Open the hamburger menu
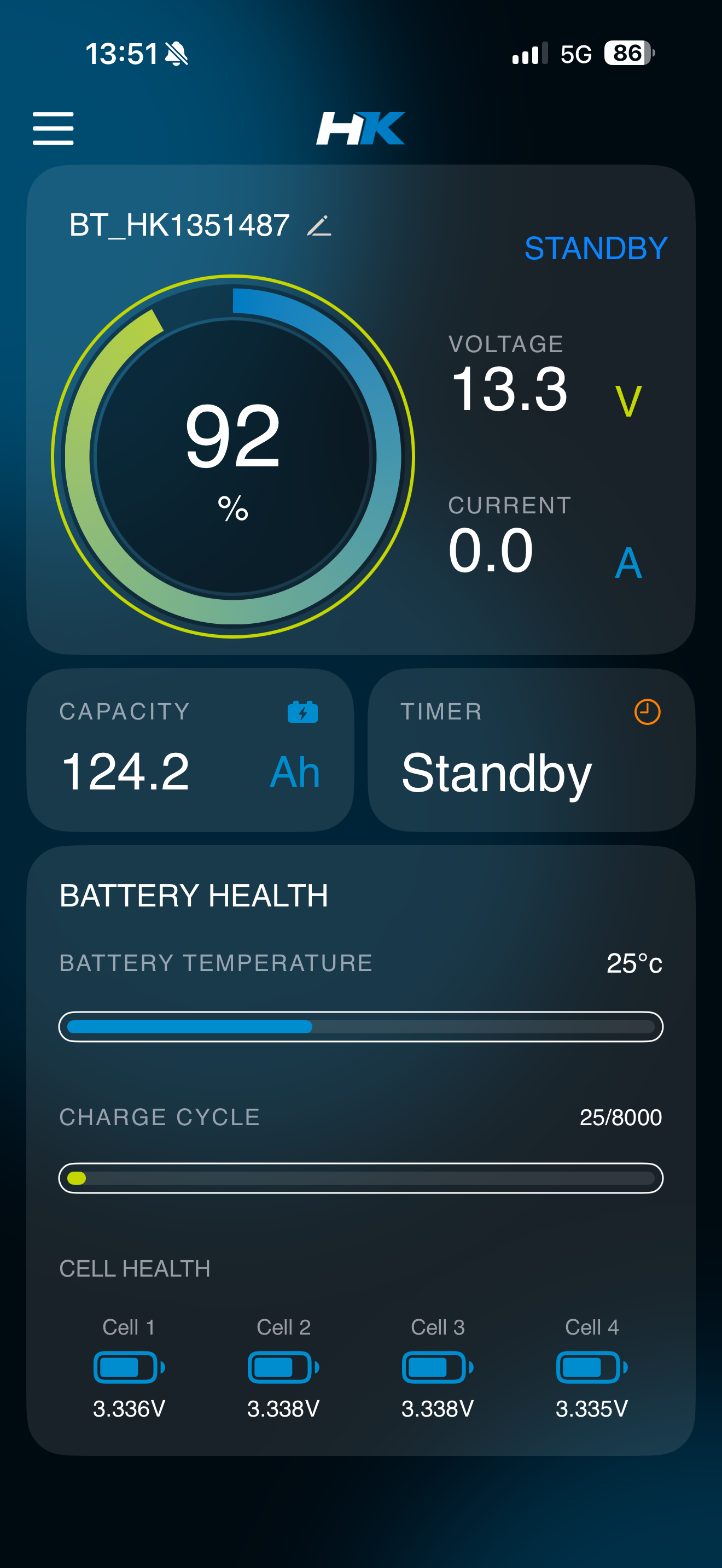The width and height of the screenshot is (722, 1568). click(x=53, y=128)
